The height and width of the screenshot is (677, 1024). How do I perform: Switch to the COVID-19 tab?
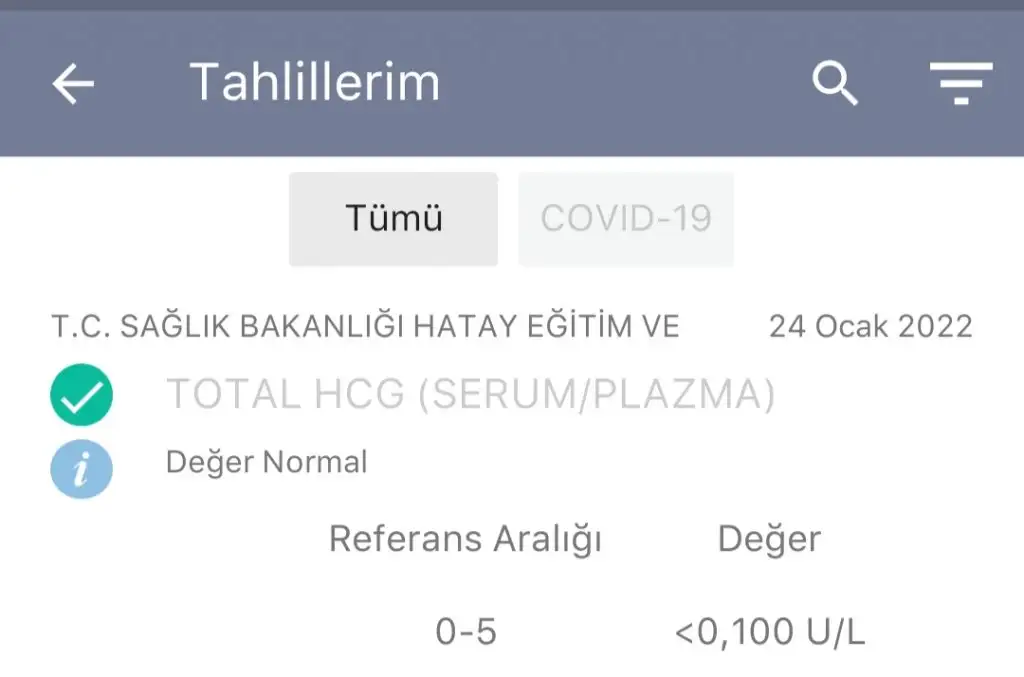(626, 219)
